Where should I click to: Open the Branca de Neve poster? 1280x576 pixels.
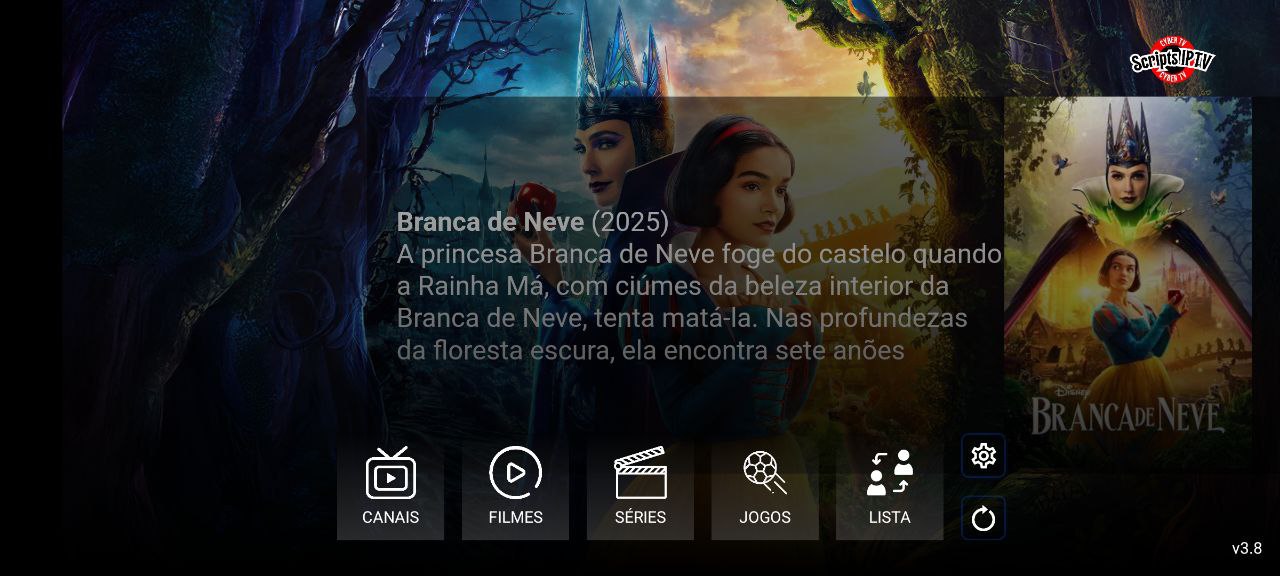1127,280
